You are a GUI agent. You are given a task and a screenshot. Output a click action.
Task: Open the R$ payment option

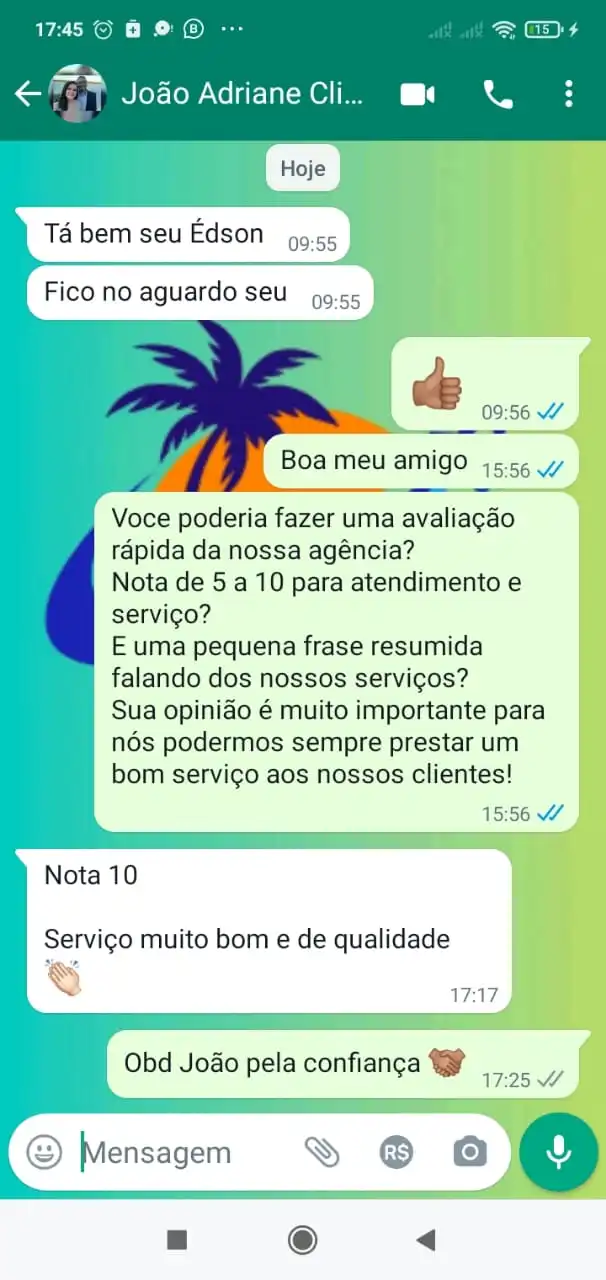click(x=396, y=1152)
